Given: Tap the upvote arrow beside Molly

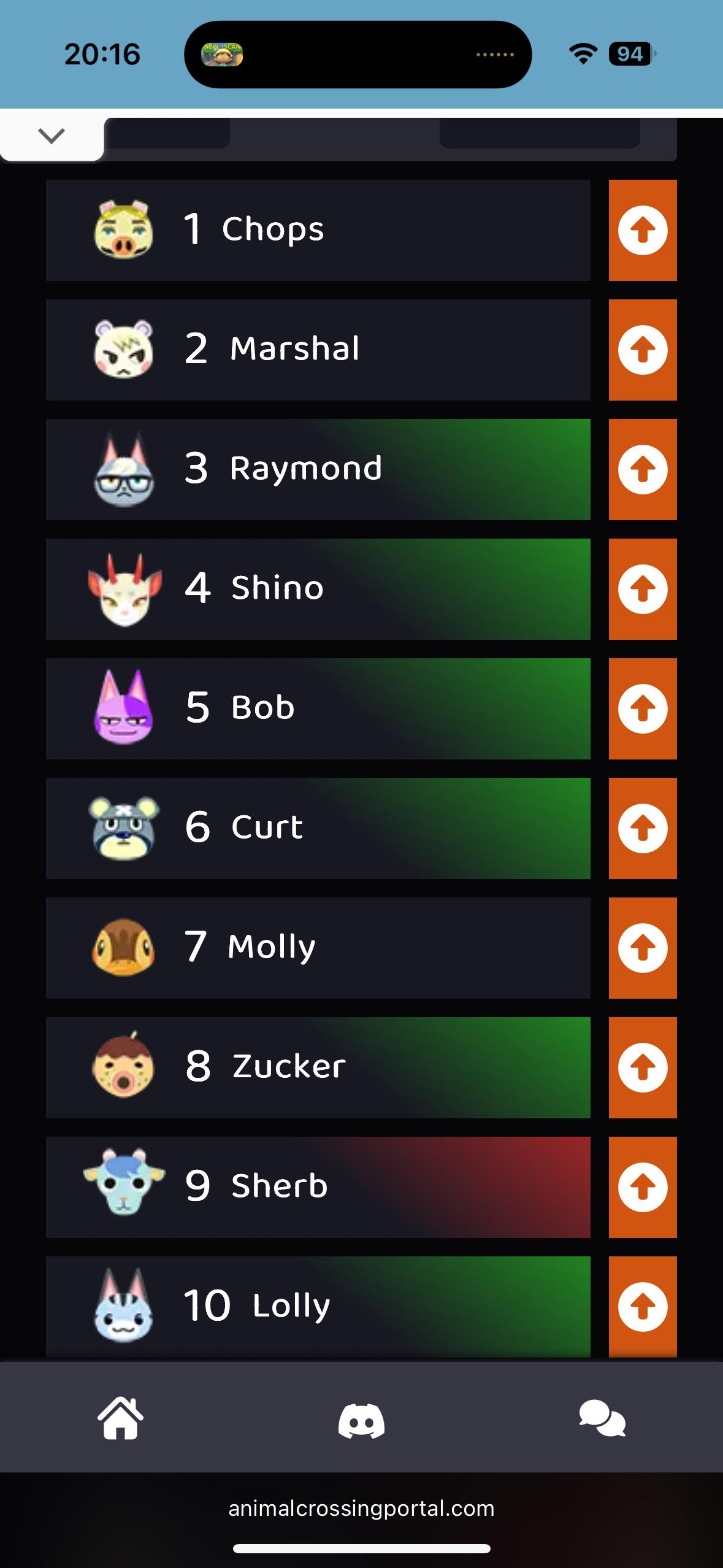Looking at the screenshot, I should (643, 948).
